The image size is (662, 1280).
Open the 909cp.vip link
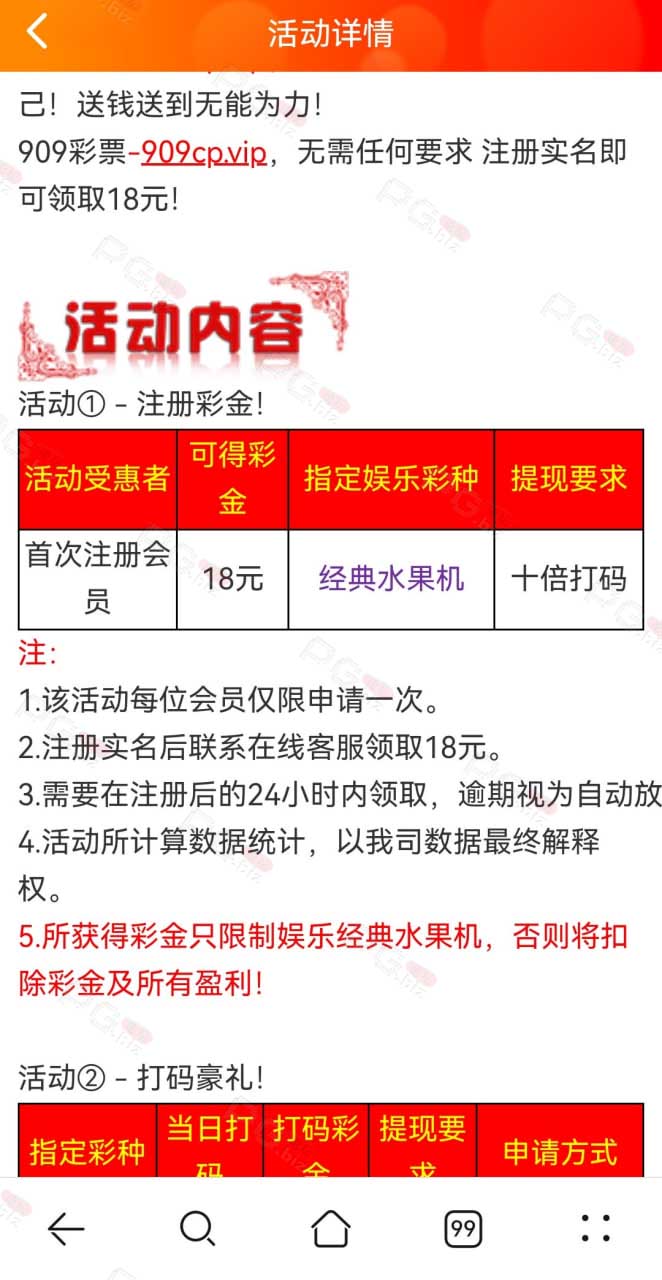click(204, 153)
